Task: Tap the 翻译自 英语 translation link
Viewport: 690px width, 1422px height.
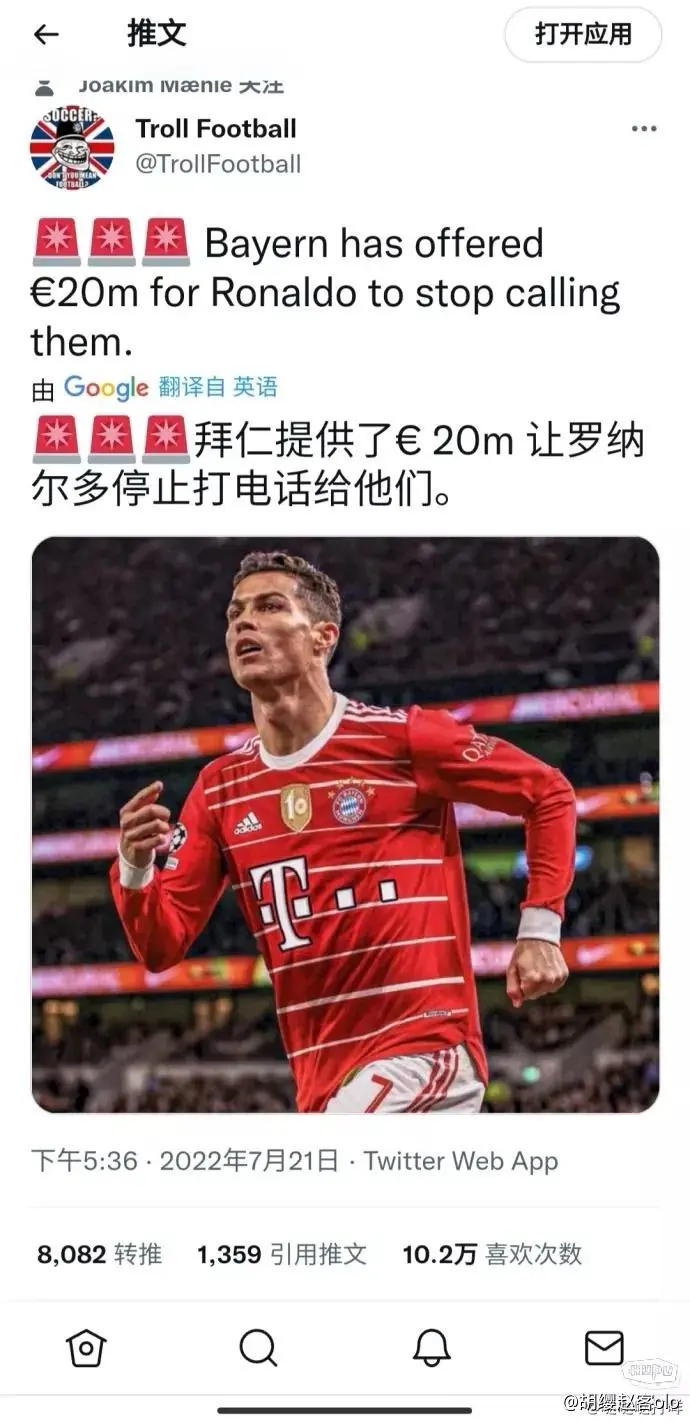Action: click(x=218, y=387)
